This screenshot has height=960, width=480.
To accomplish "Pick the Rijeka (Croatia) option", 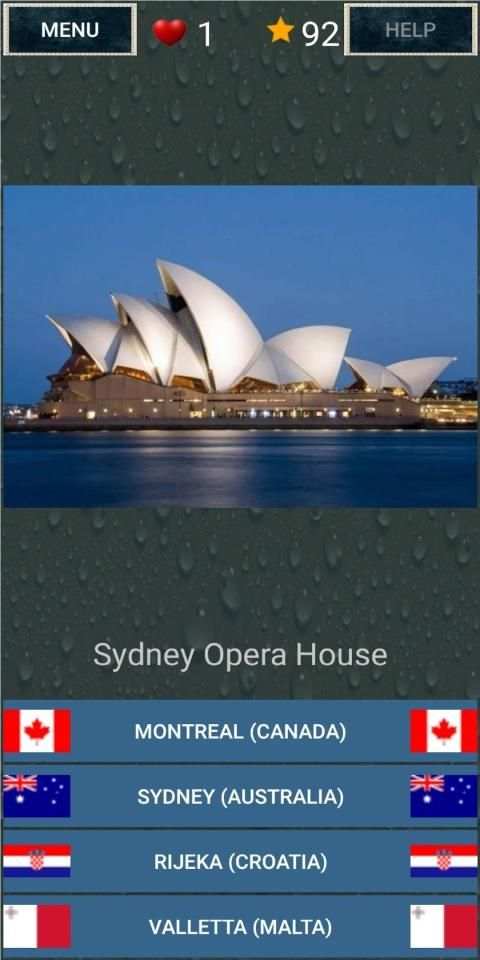I will tap(240, 861).
